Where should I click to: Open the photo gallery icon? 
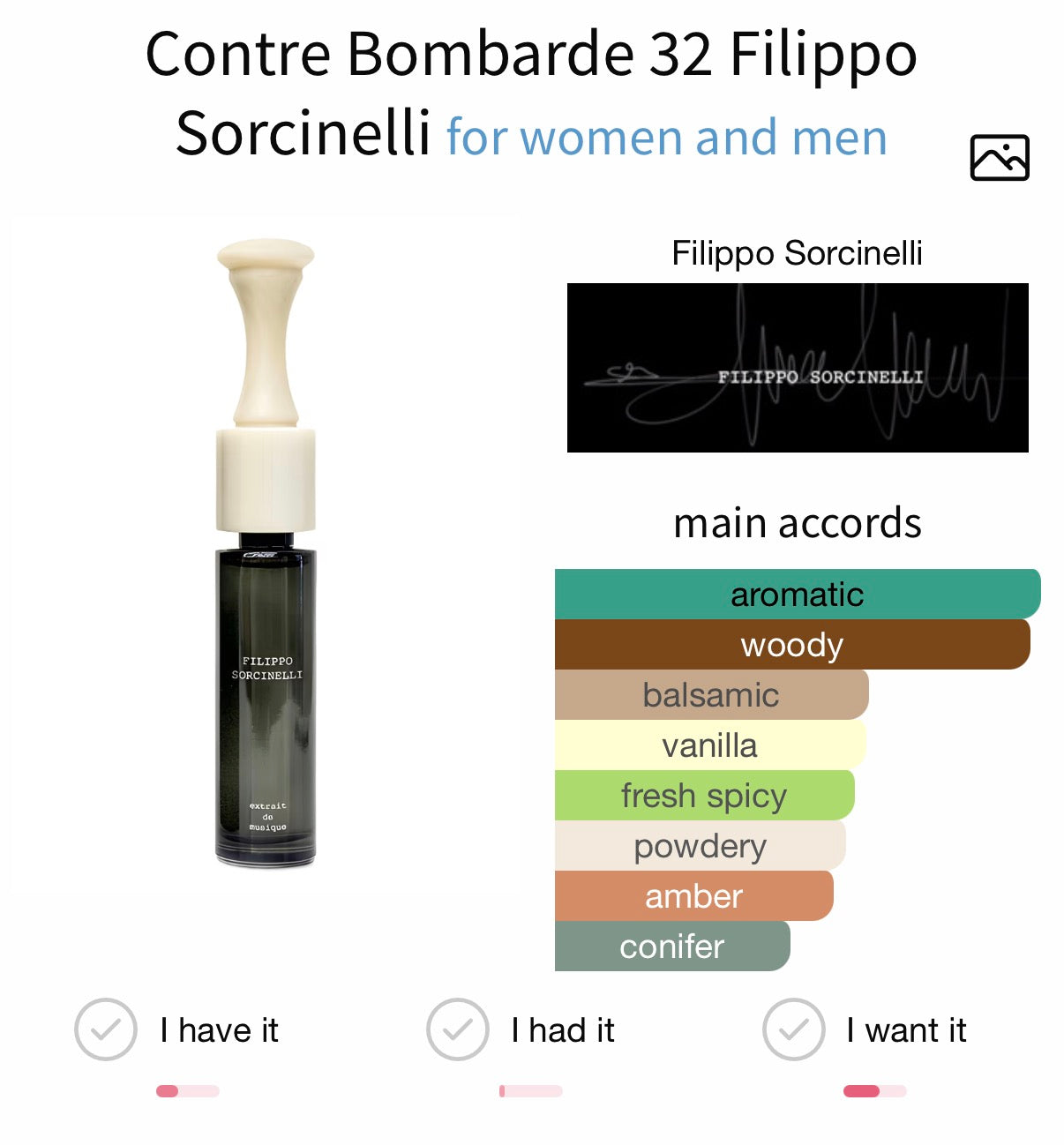999,158
